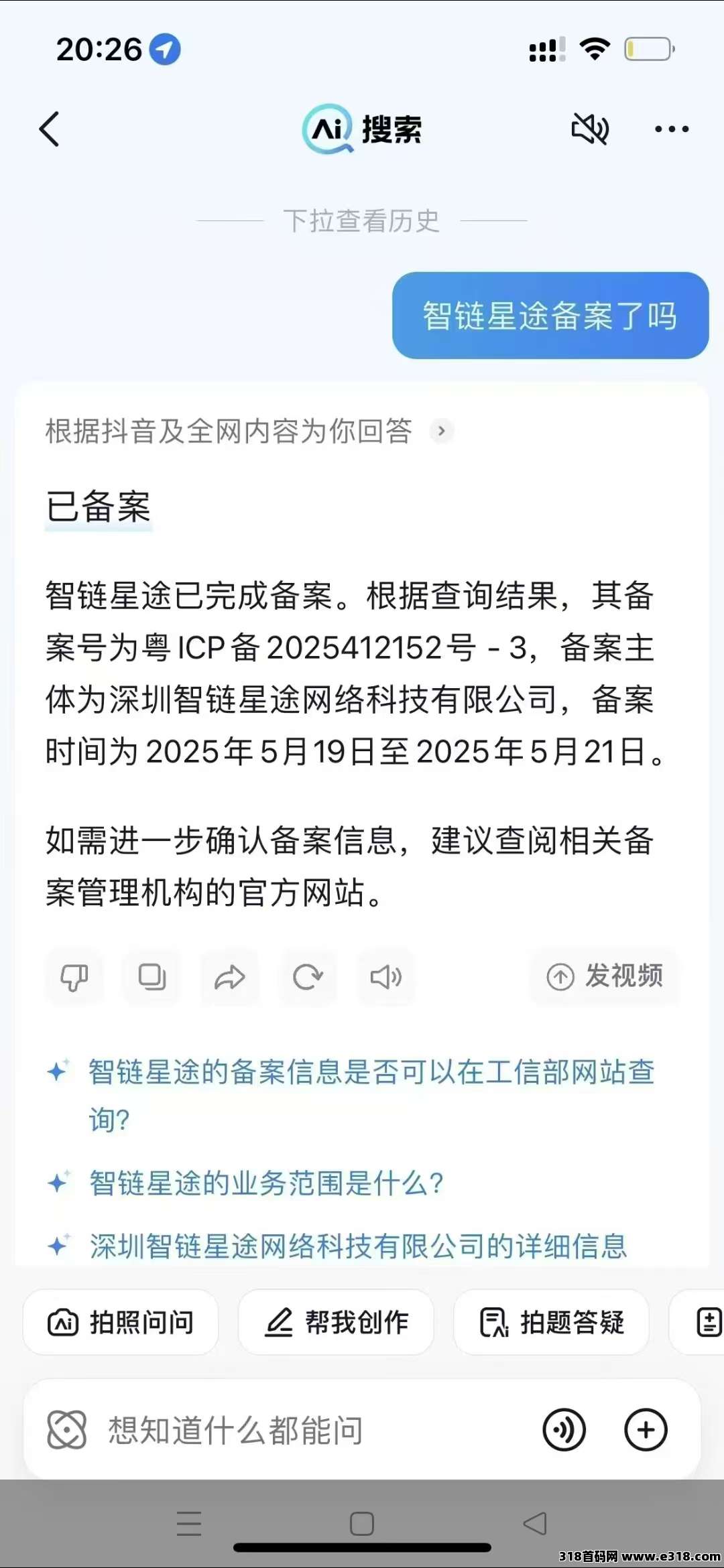Open the three-dot overflow menu
This screenshot has width=724, height=1568.
[672, 129]
